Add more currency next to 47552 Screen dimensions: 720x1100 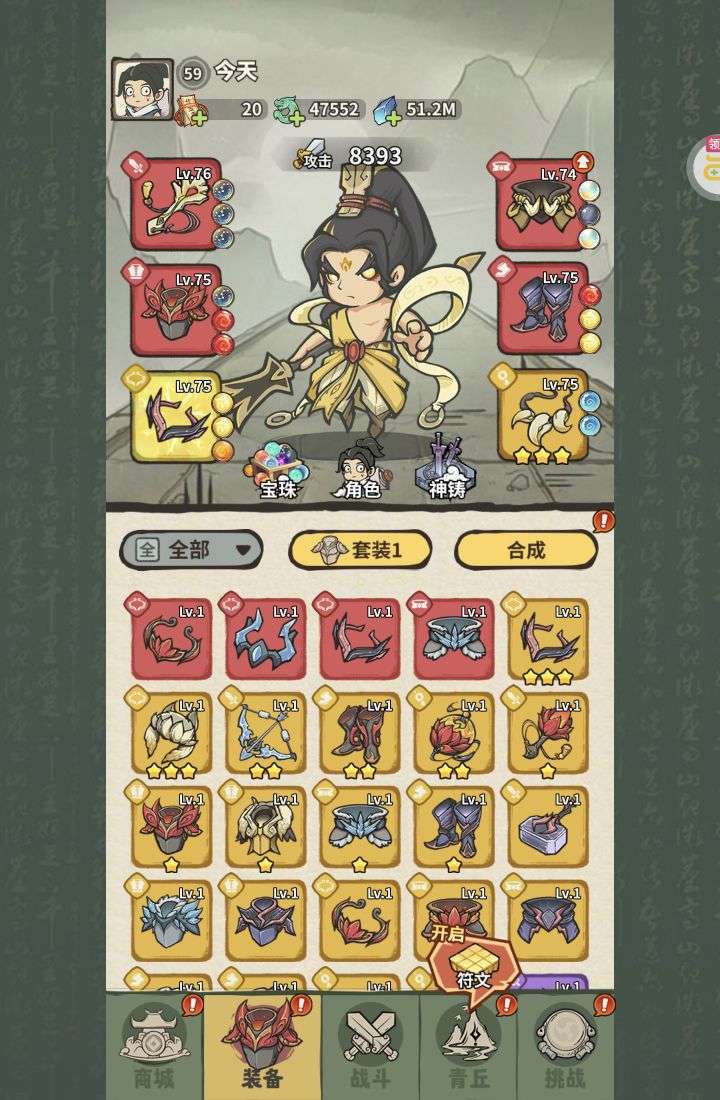coord(288,115)
